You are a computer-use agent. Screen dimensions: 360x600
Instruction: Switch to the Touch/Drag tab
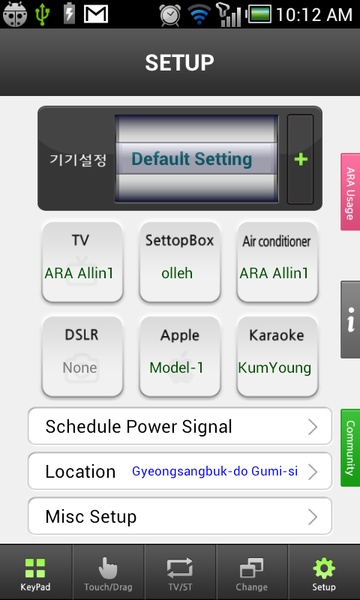tap(108, 573)
